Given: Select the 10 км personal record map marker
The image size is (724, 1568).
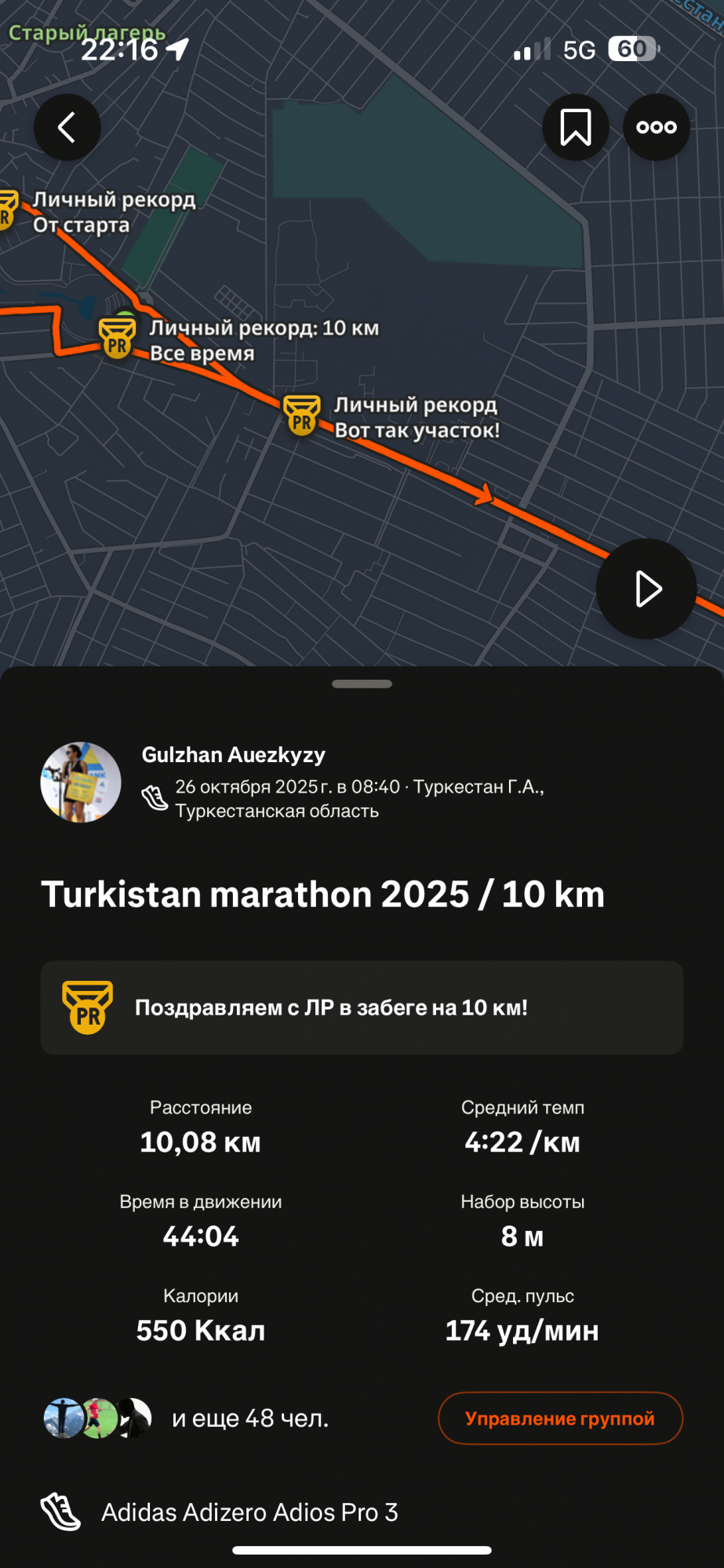Looking at the screenshot, I should 118,339.
